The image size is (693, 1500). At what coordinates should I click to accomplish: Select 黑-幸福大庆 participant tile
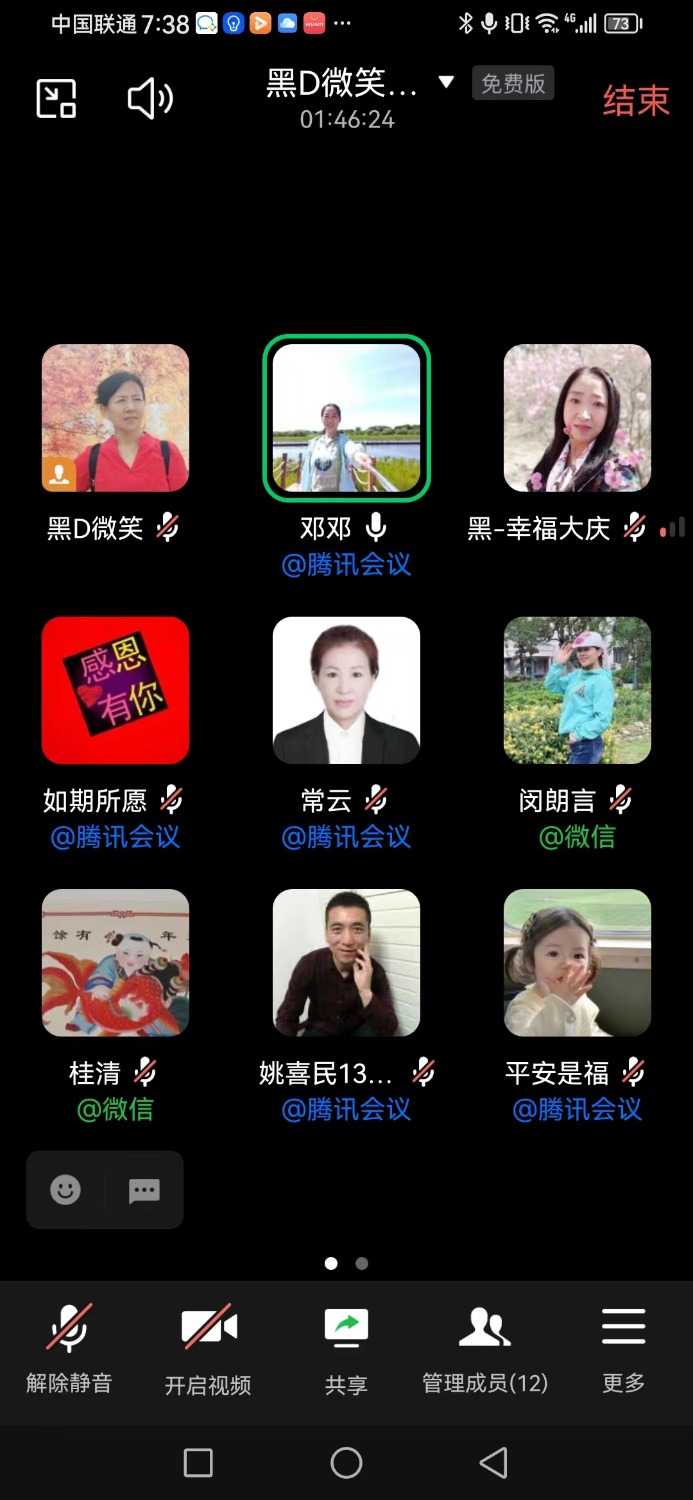coord(577,418)
